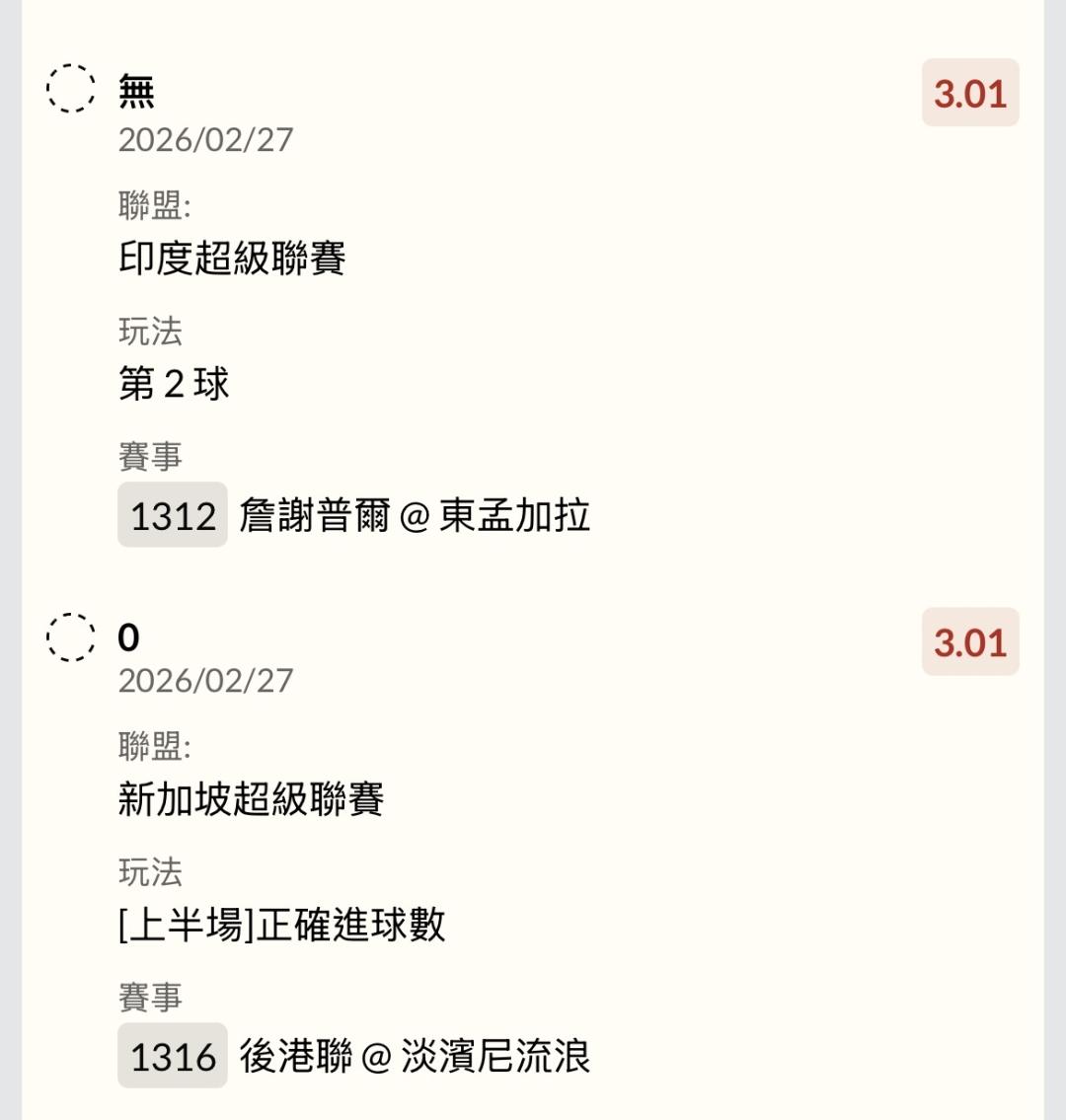Image resolution: width=1066 pixels, height=1120 pixels.
Task: Select the dashed circle for 0 option
Action: pos(71,636)
